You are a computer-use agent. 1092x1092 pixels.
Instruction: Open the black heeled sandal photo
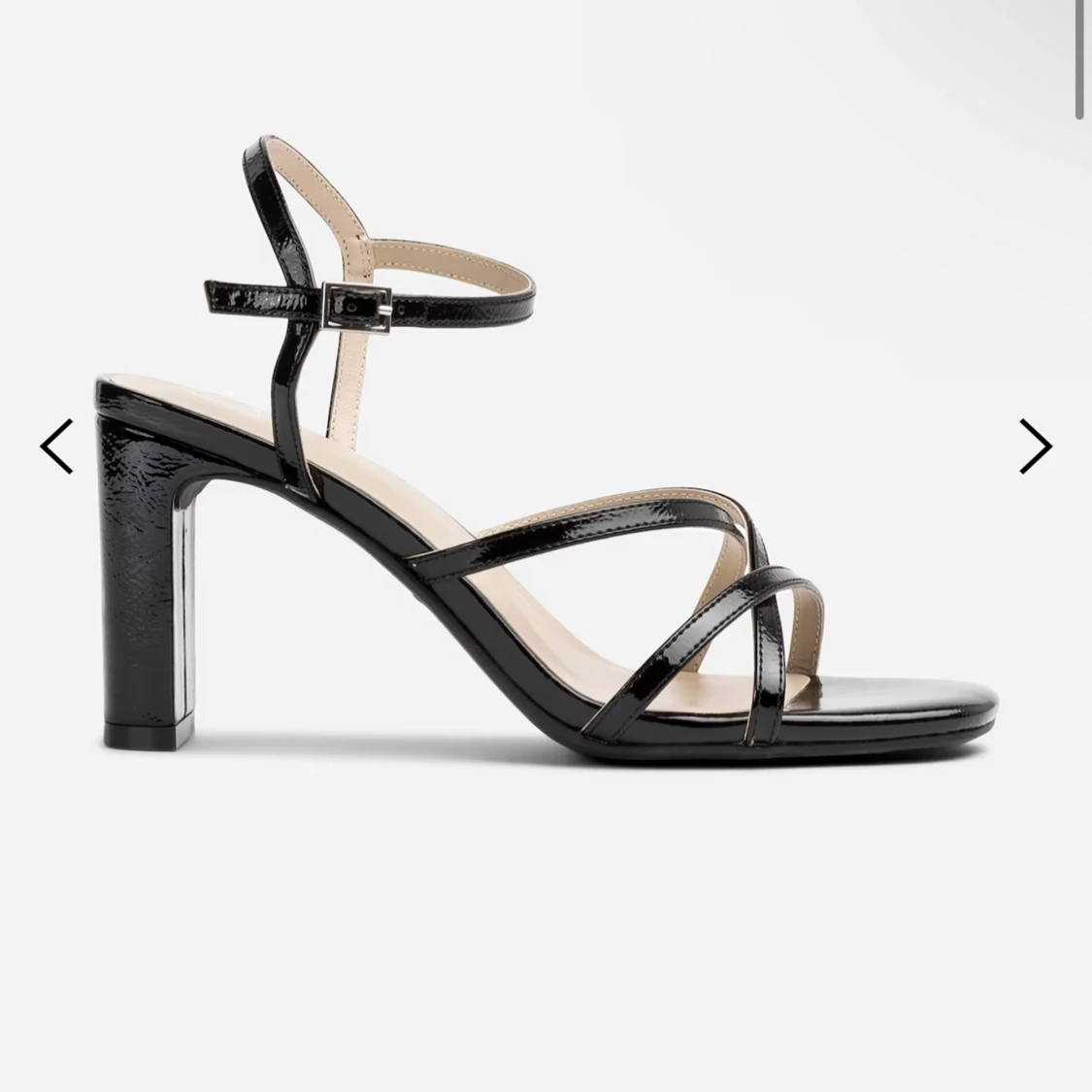point(544,485)
